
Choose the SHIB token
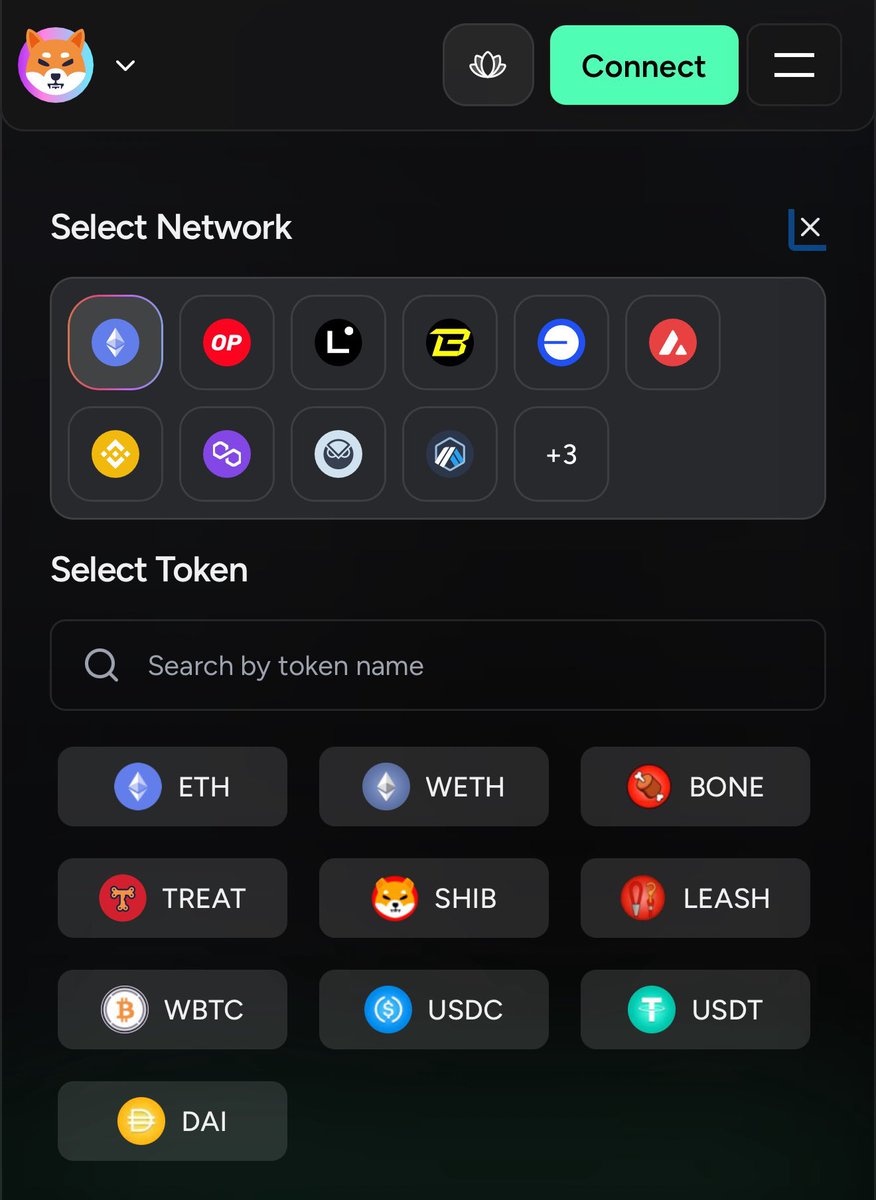(x=434, y=898)
